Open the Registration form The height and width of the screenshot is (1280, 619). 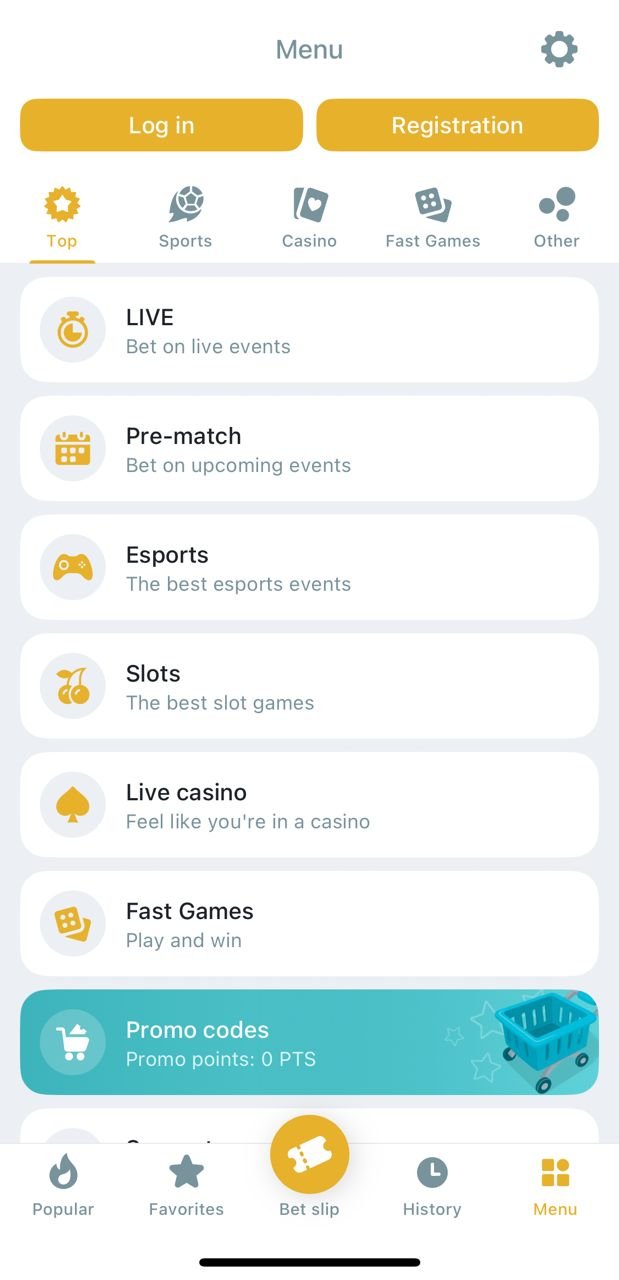pos(457,125)
